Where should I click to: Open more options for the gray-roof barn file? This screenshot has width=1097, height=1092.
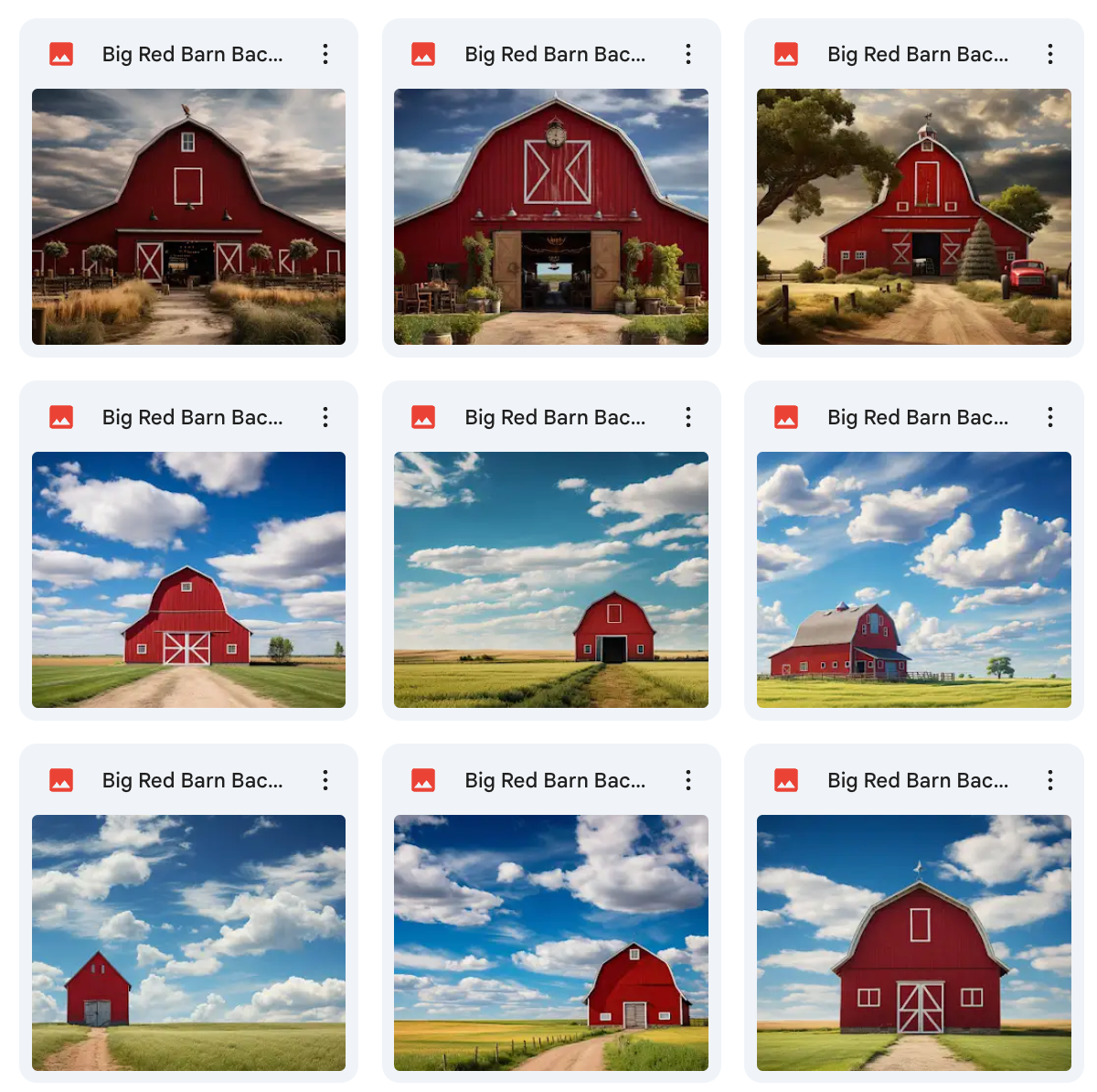1049,417
